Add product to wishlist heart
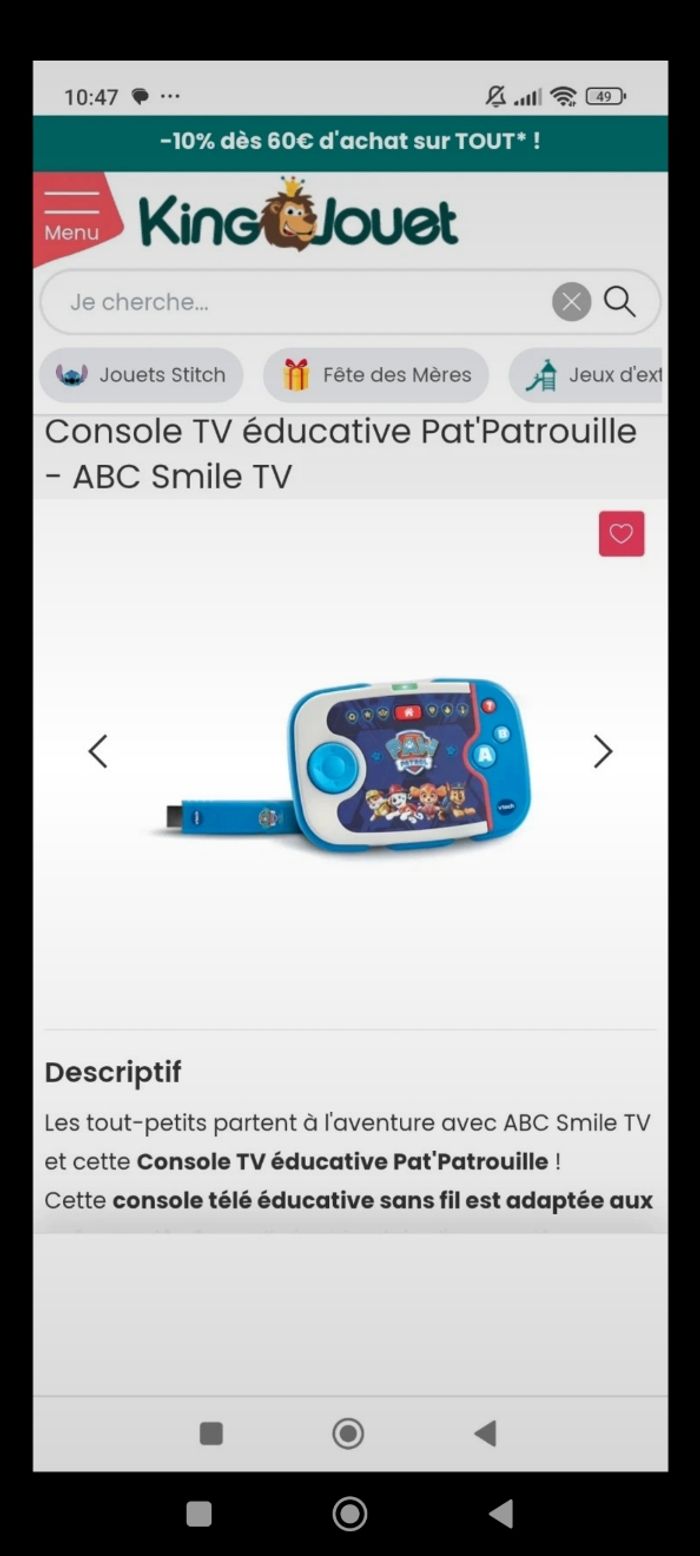 tap(621, 534)
